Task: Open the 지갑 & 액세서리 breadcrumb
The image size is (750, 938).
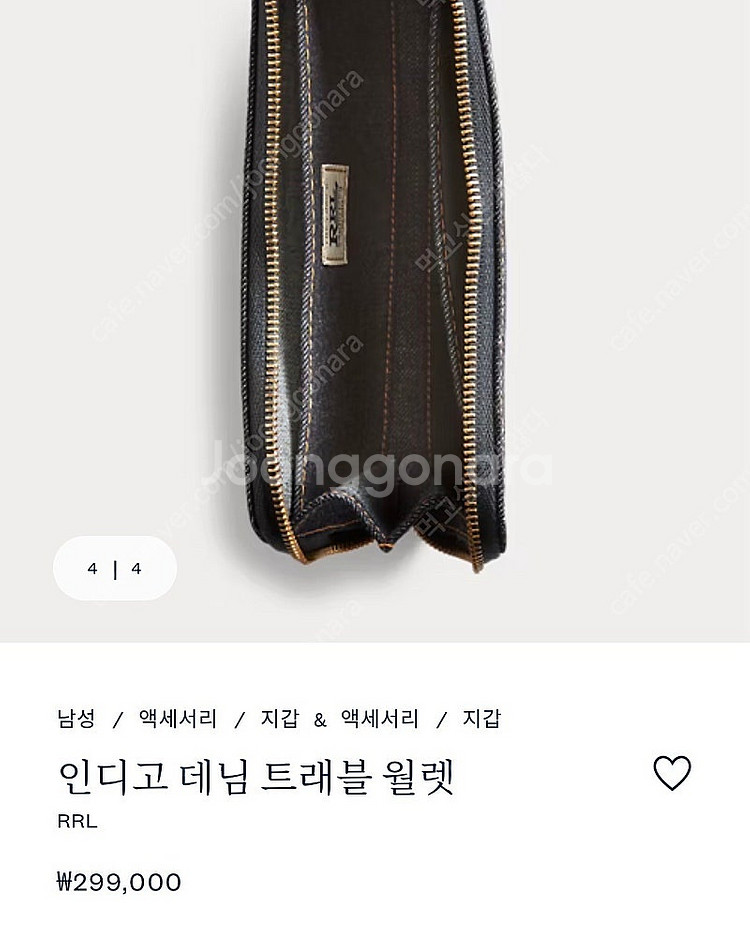Action: tap(339, 718)
